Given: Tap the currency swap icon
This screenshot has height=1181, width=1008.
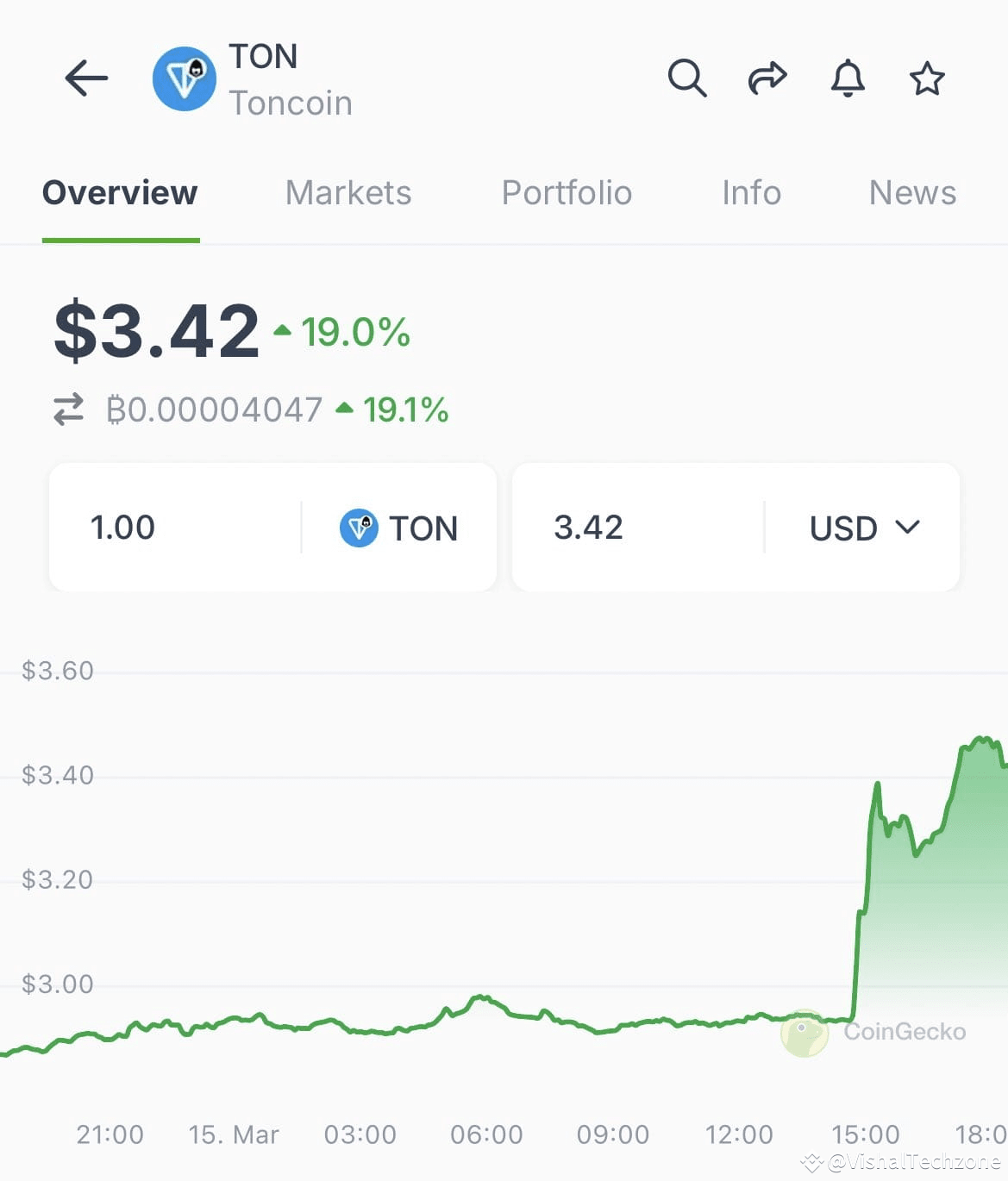Looking at the screenshot, I should tap(69, 409).
